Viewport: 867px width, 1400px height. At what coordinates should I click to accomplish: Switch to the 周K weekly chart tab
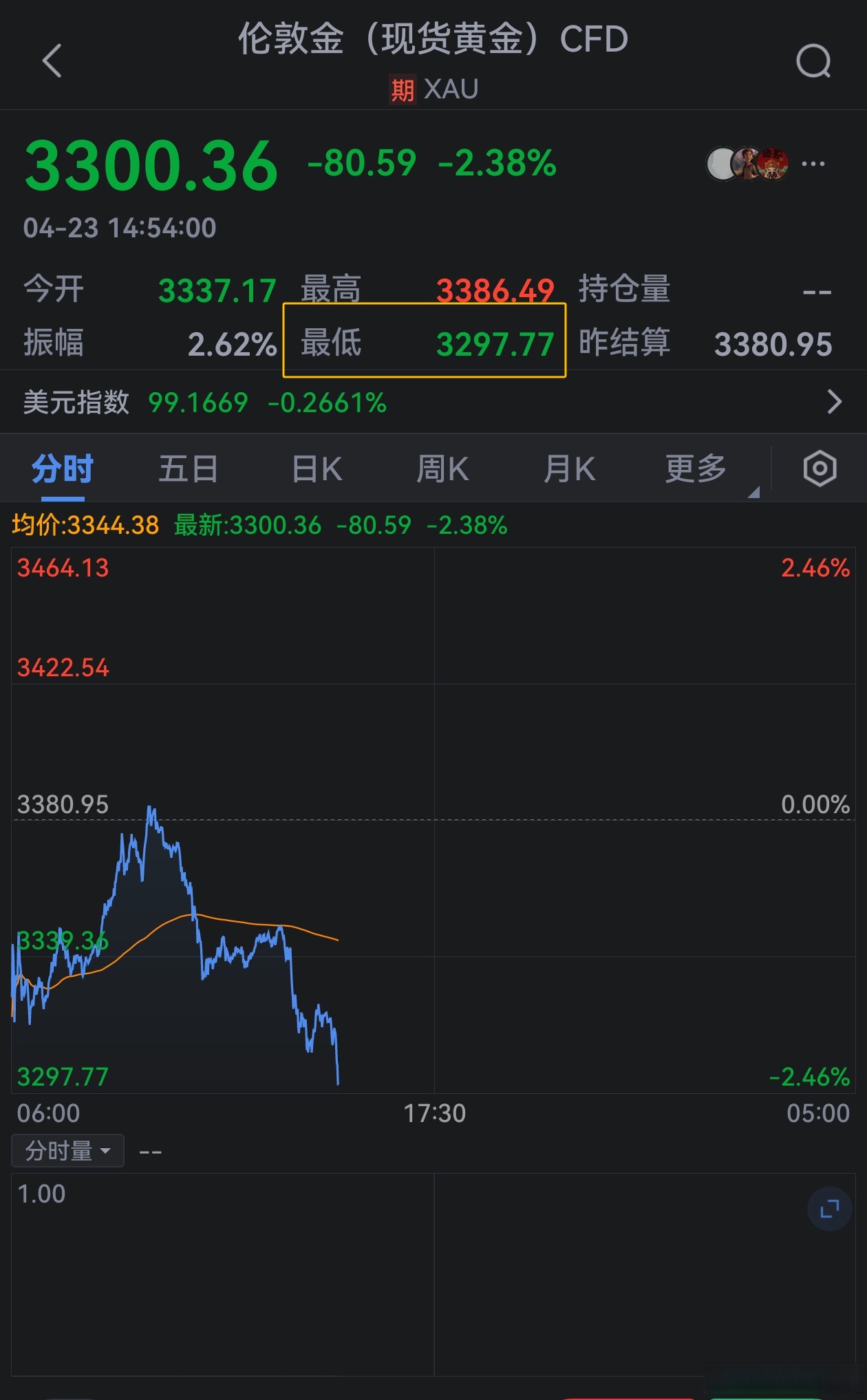click(442, 468)
